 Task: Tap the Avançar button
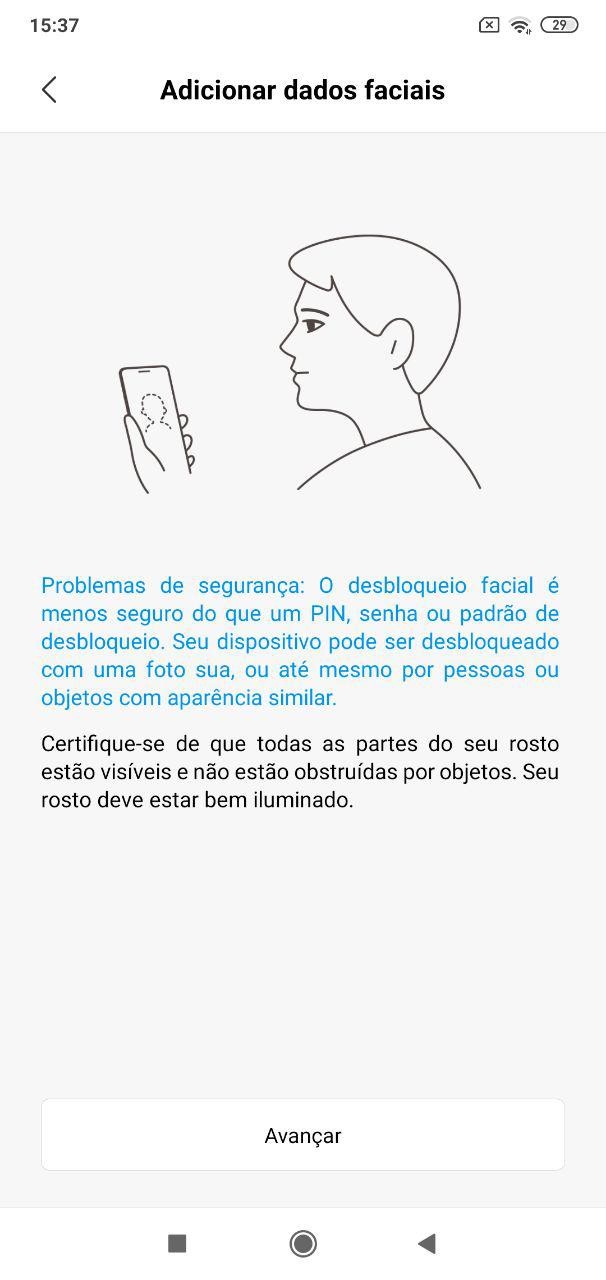pyautogui.click(x=303, y=1135)
